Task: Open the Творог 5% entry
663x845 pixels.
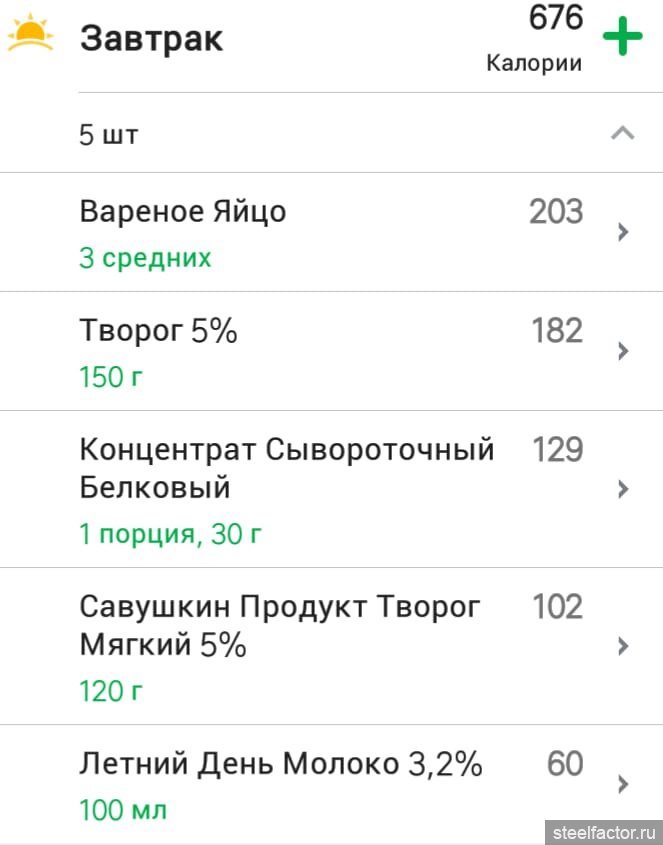Action: point(330,350)
